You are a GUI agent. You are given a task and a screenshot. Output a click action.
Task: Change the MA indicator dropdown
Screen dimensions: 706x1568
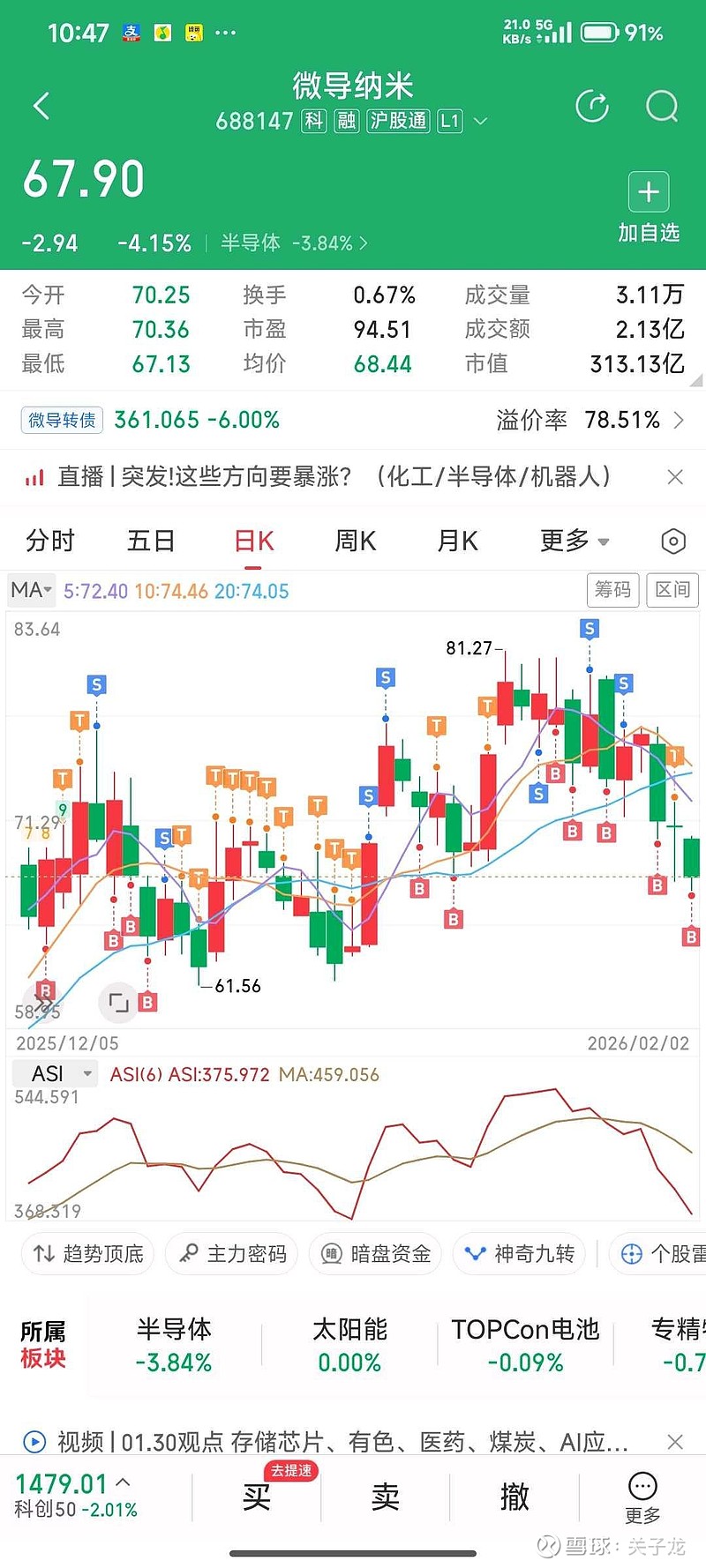(32, 590)
